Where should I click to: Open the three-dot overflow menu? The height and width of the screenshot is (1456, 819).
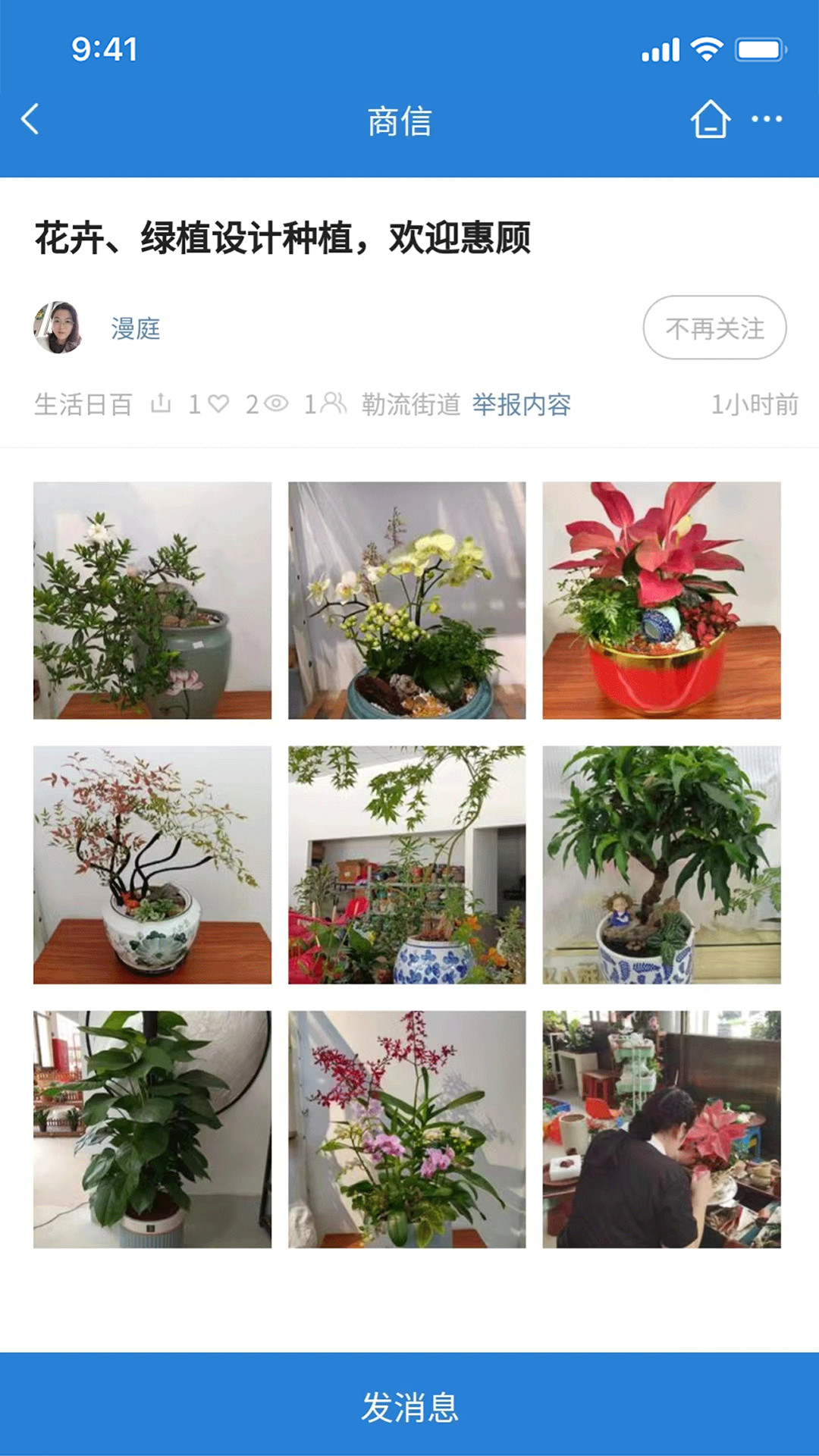click(x=767, y=120)
